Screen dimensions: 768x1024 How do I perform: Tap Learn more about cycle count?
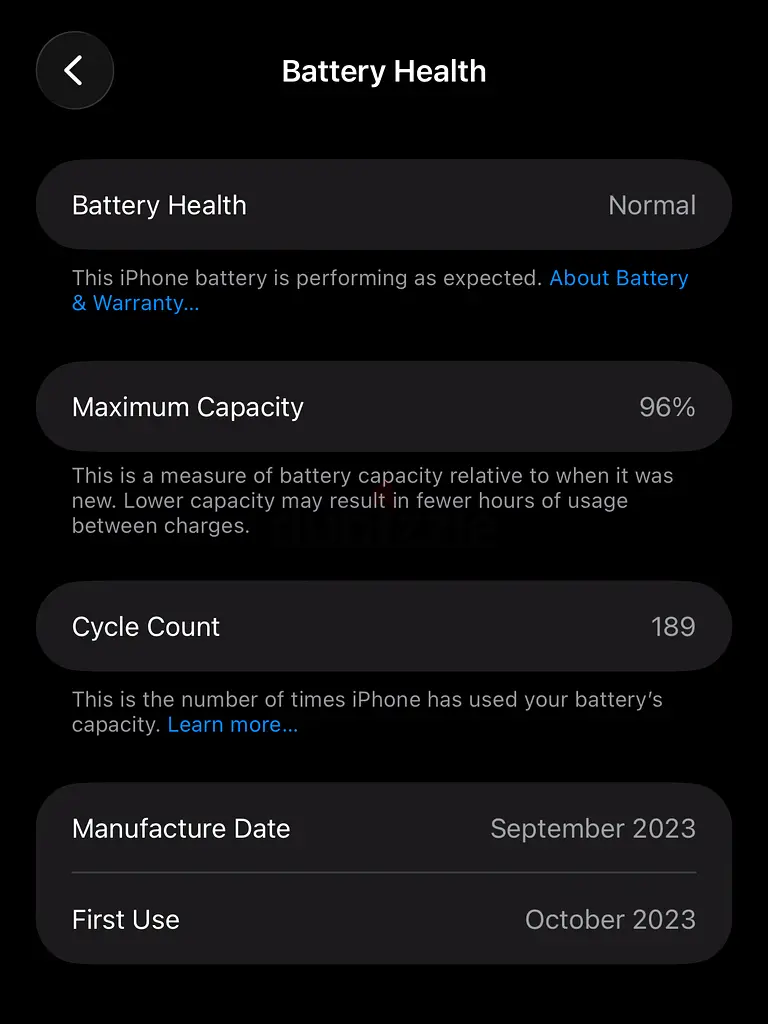pos(232,725)
